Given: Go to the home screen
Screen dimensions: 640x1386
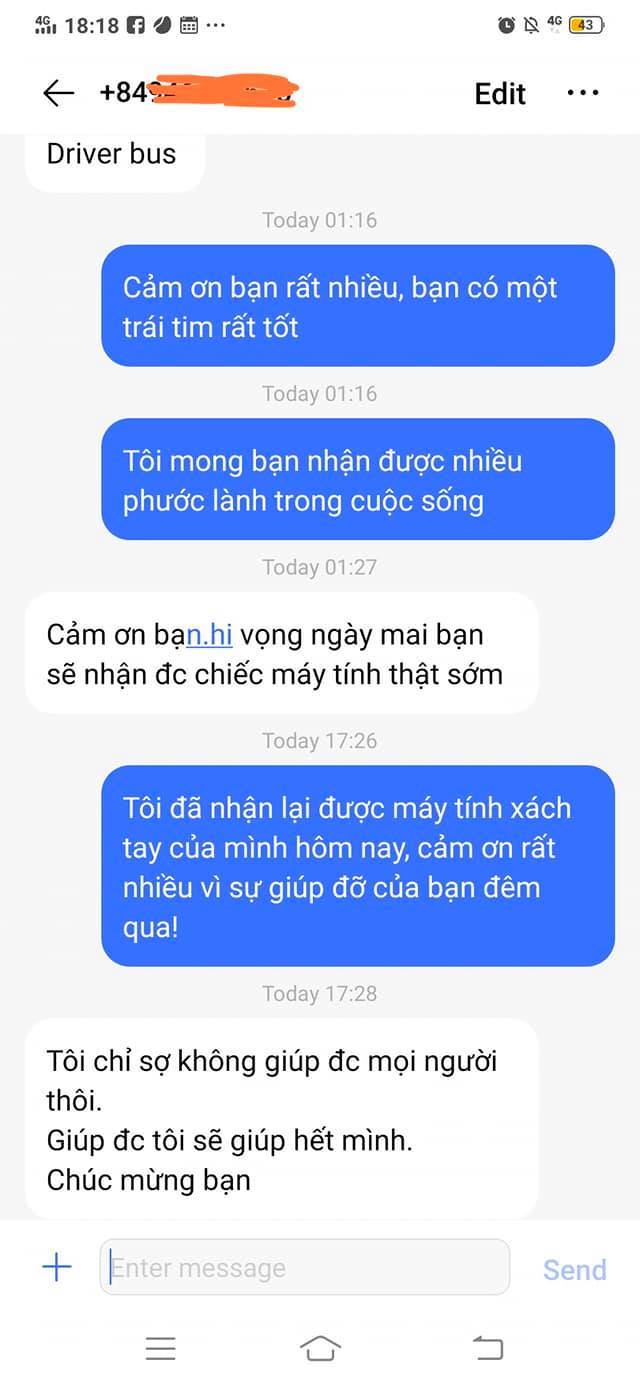Looking at the screenshot, I should coord(320,1348).
